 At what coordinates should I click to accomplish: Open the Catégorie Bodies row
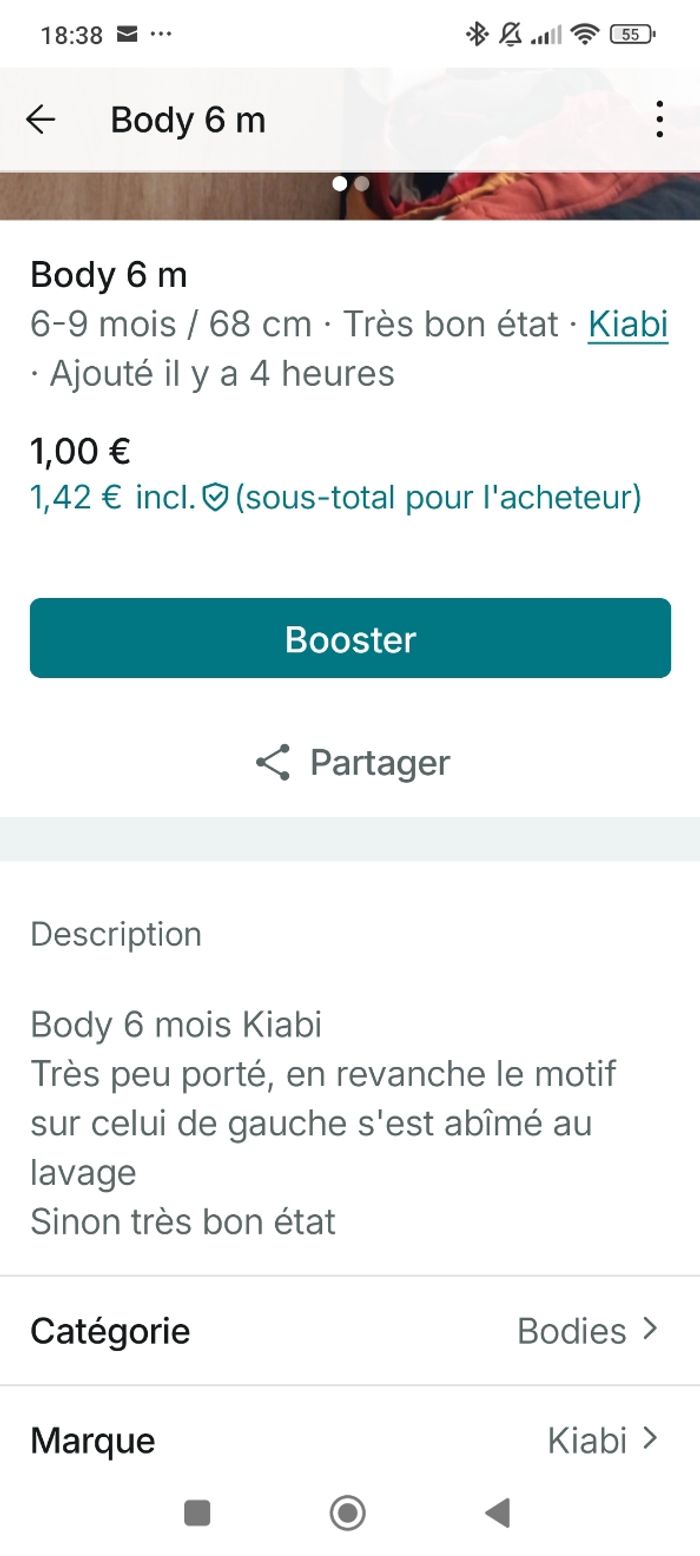tap(350, 1331)
